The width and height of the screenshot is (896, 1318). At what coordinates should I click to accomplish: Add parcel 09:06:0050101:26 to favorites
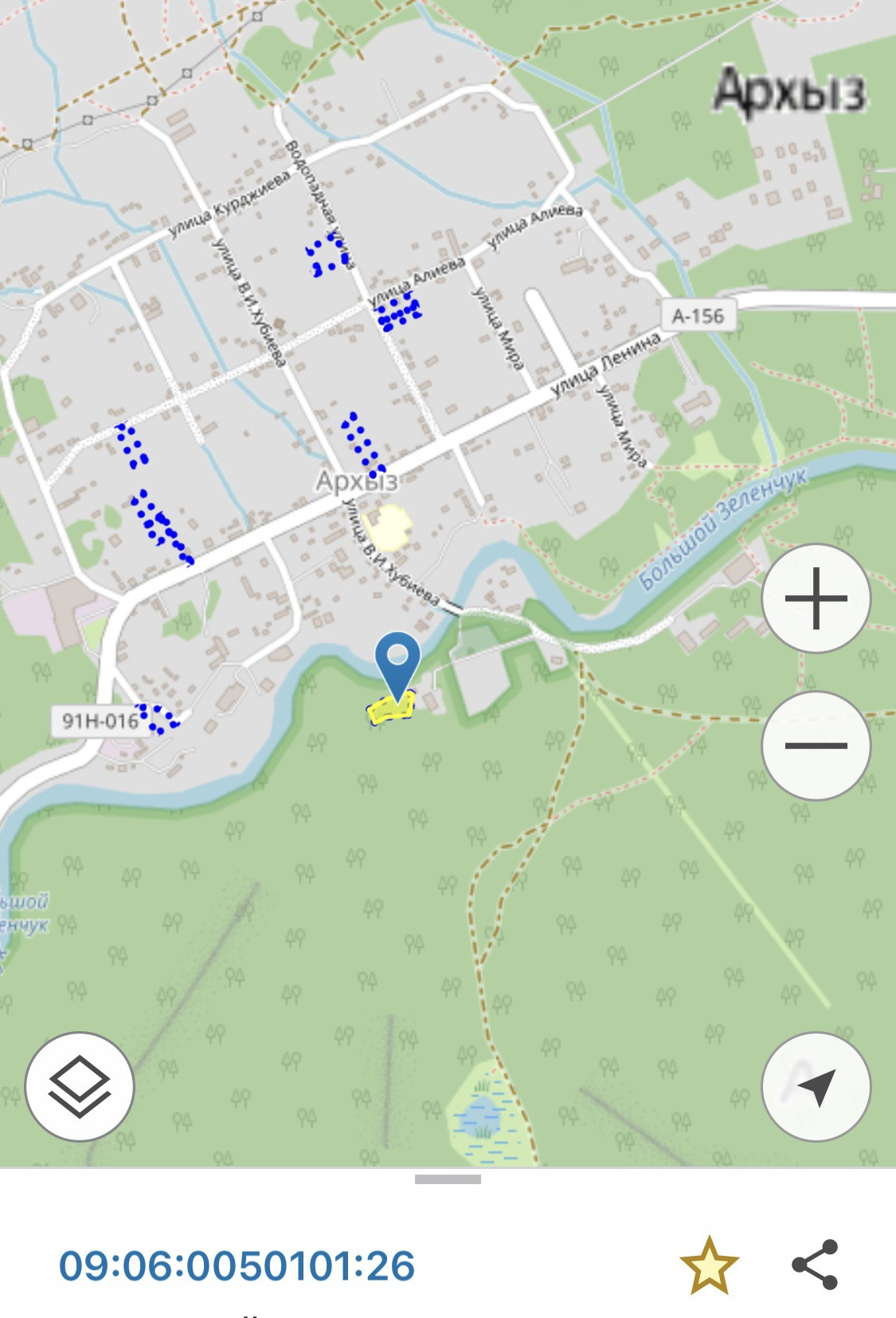click(x=708, y=1265)
